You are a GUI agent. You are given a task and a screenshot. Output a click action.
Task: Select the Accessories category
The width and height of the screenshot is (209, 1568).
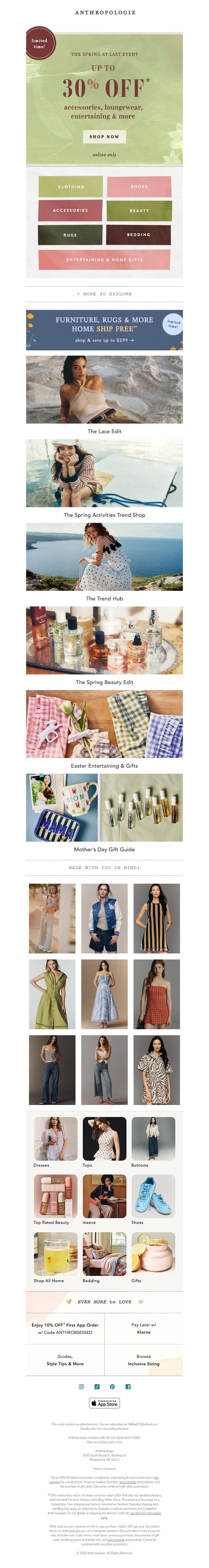[x=71, y=210]
